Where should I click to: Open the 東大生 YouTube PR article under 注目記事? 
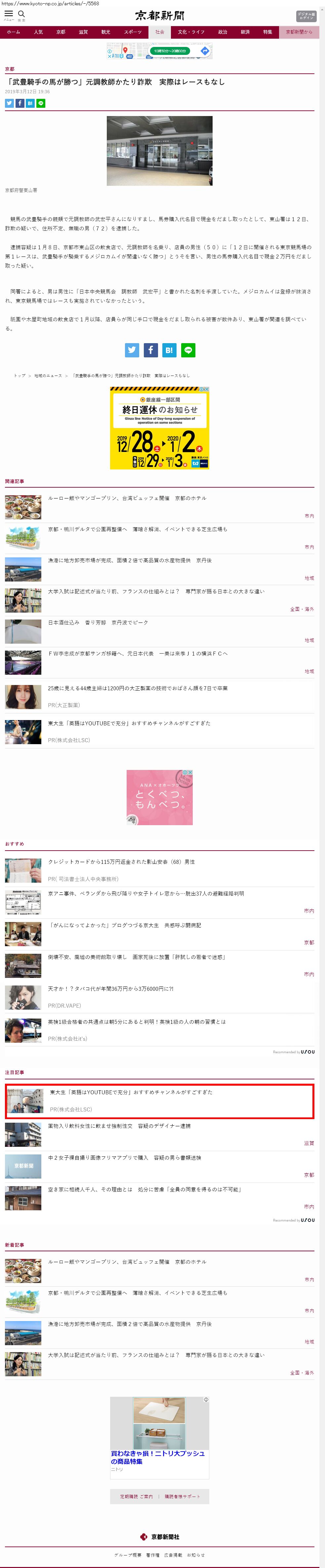click(131, 1092)
